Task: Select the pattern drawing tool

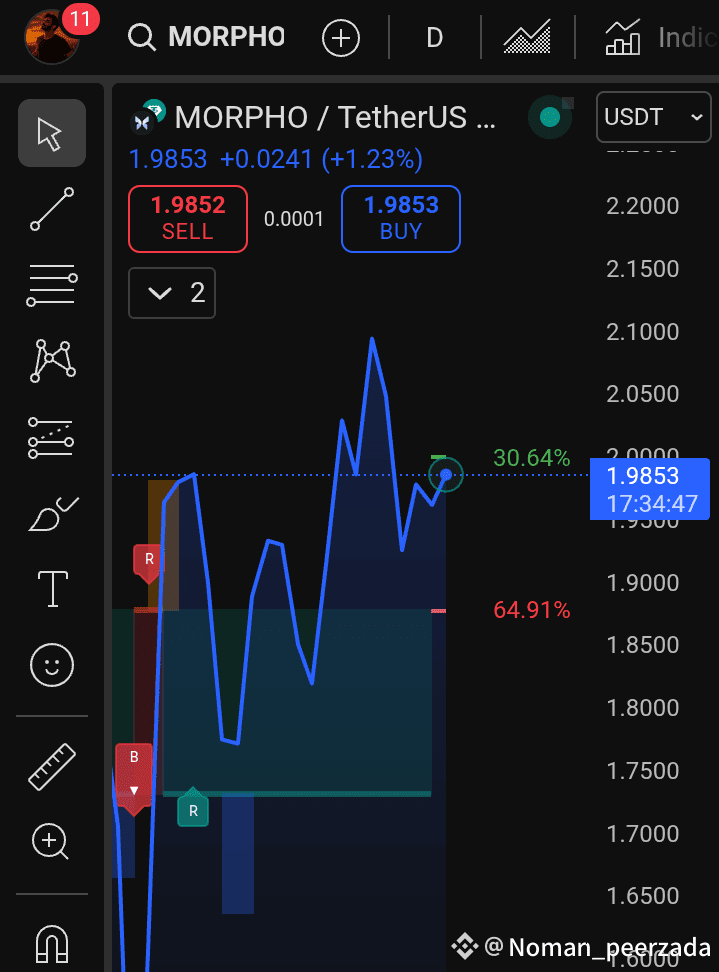Action: [x=51, y=360]
